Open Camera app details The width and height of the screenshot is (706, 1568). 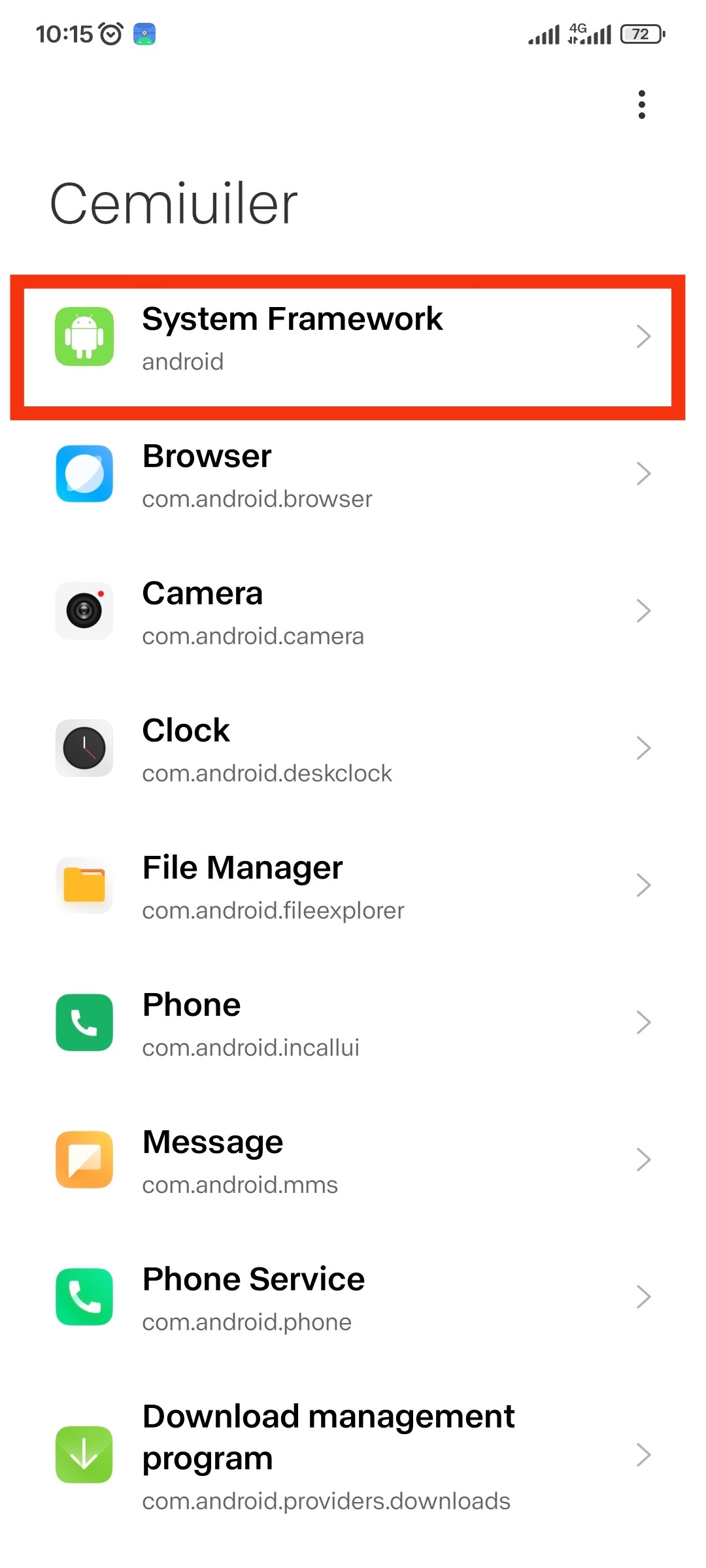(x=353, y=612)
